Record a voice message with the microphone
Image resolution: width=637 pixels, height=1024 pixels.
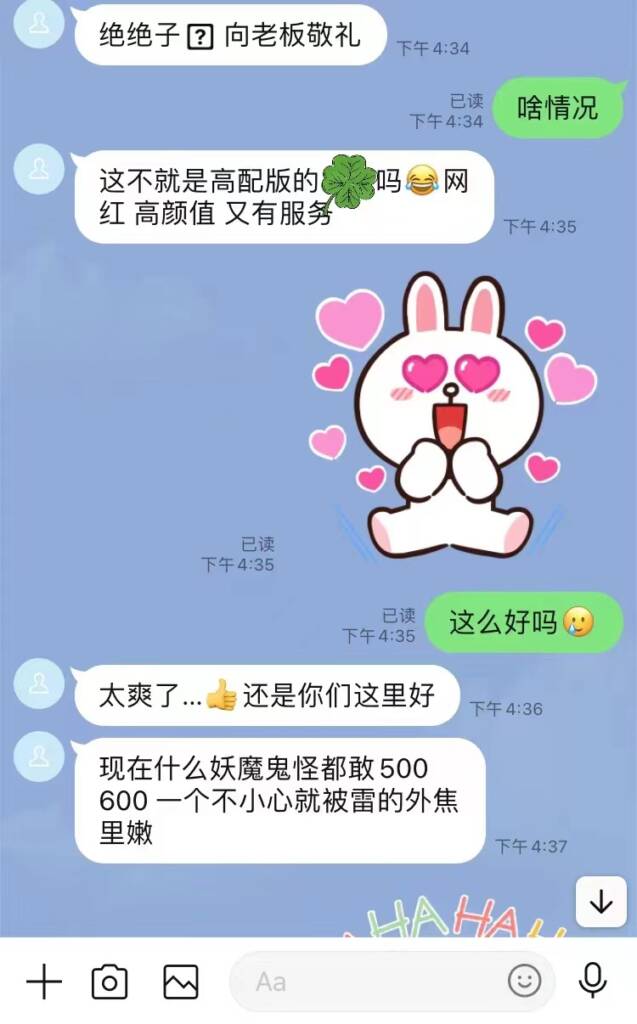[593, 981]
